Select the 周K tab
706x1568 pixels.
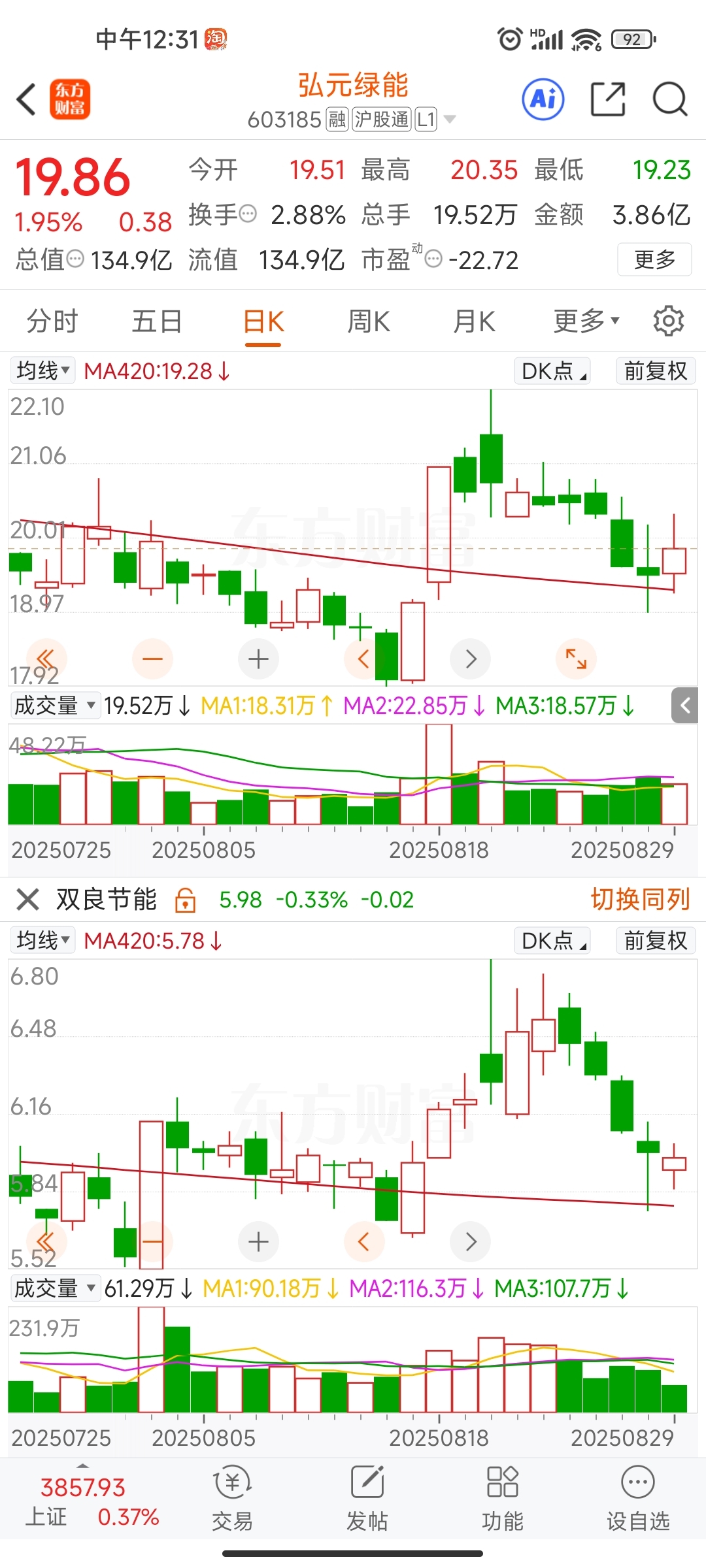click(x=368, y=321)
